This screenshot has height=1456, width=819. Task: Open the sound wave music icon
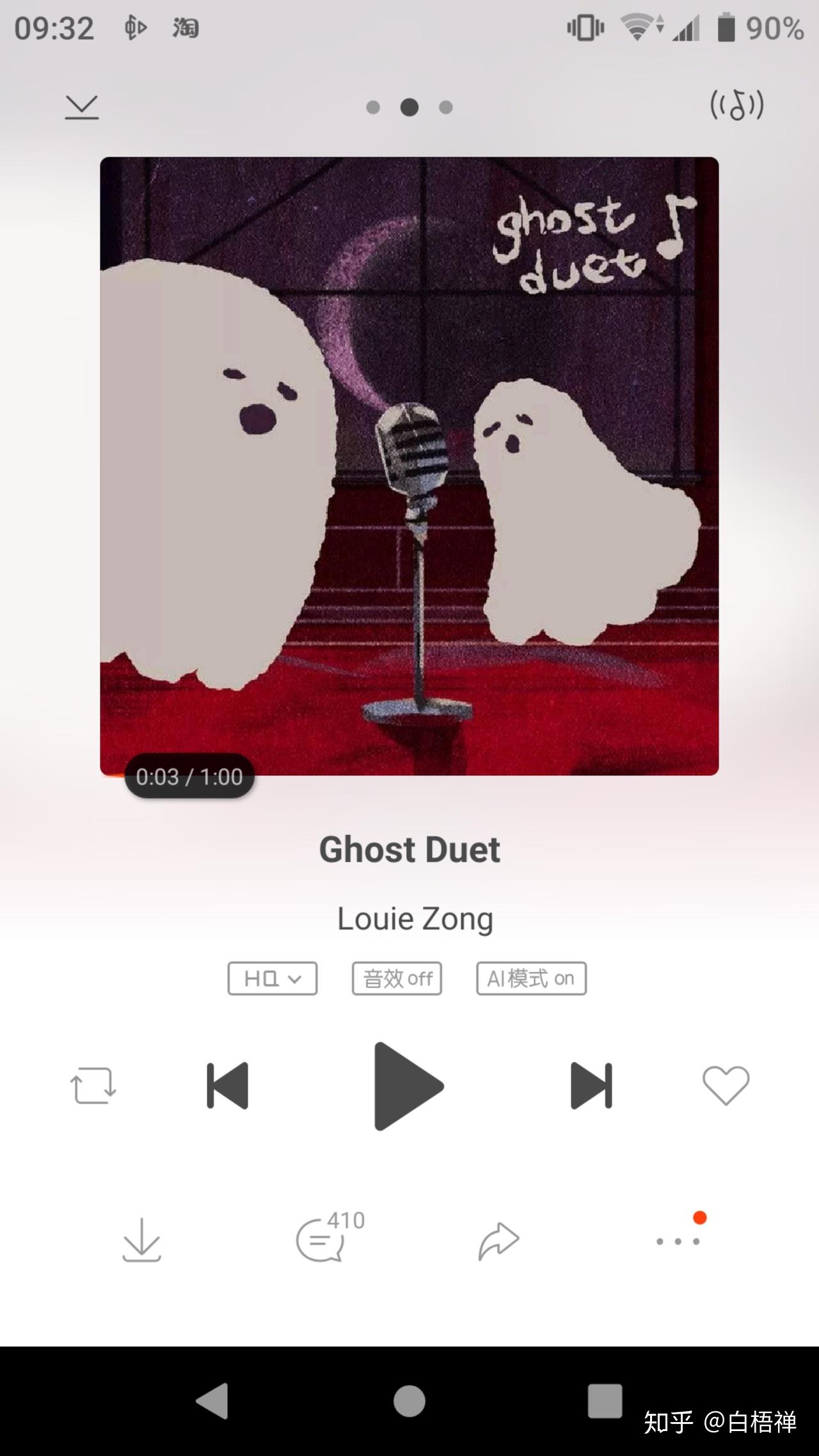(736, 106)
